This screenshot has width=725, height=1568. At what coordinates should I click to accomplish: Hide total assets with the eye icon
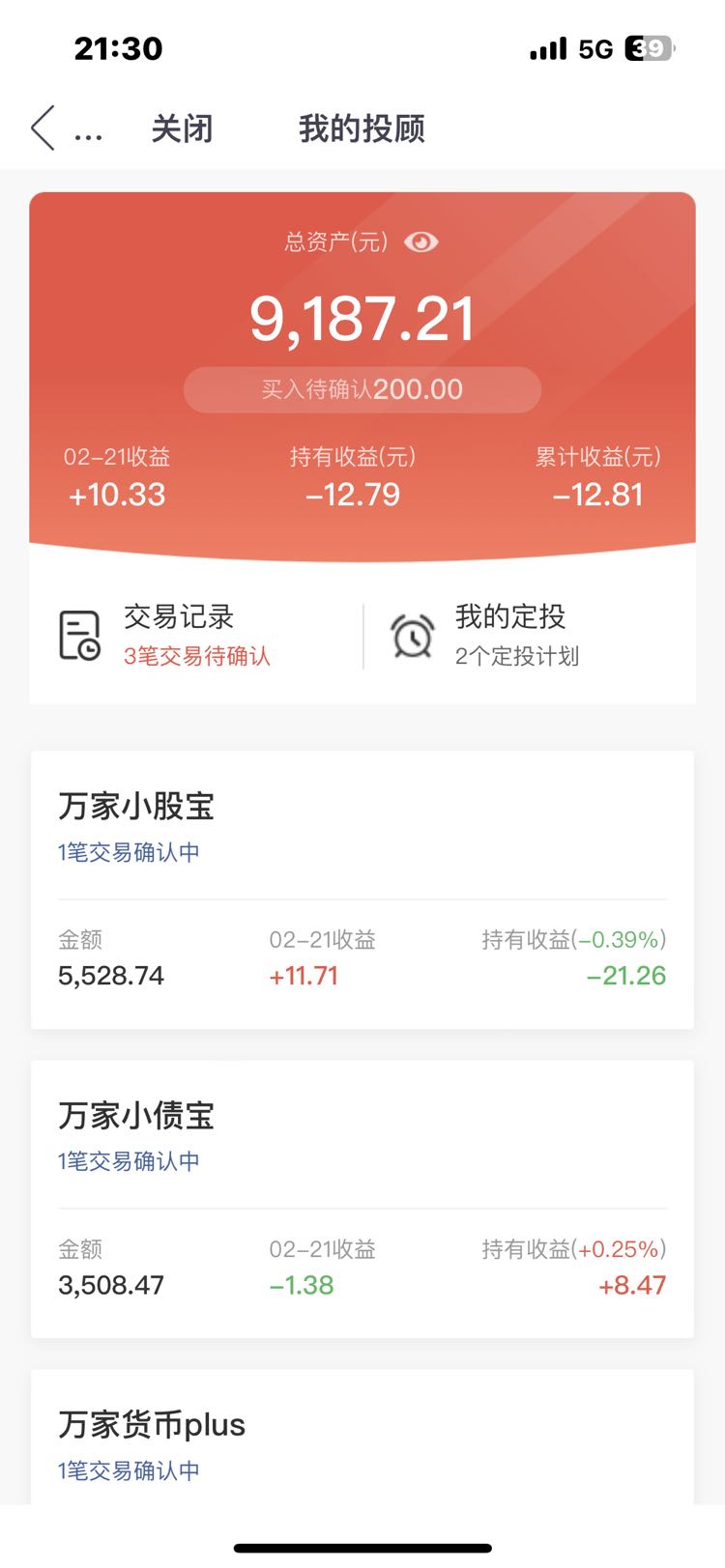420,242
